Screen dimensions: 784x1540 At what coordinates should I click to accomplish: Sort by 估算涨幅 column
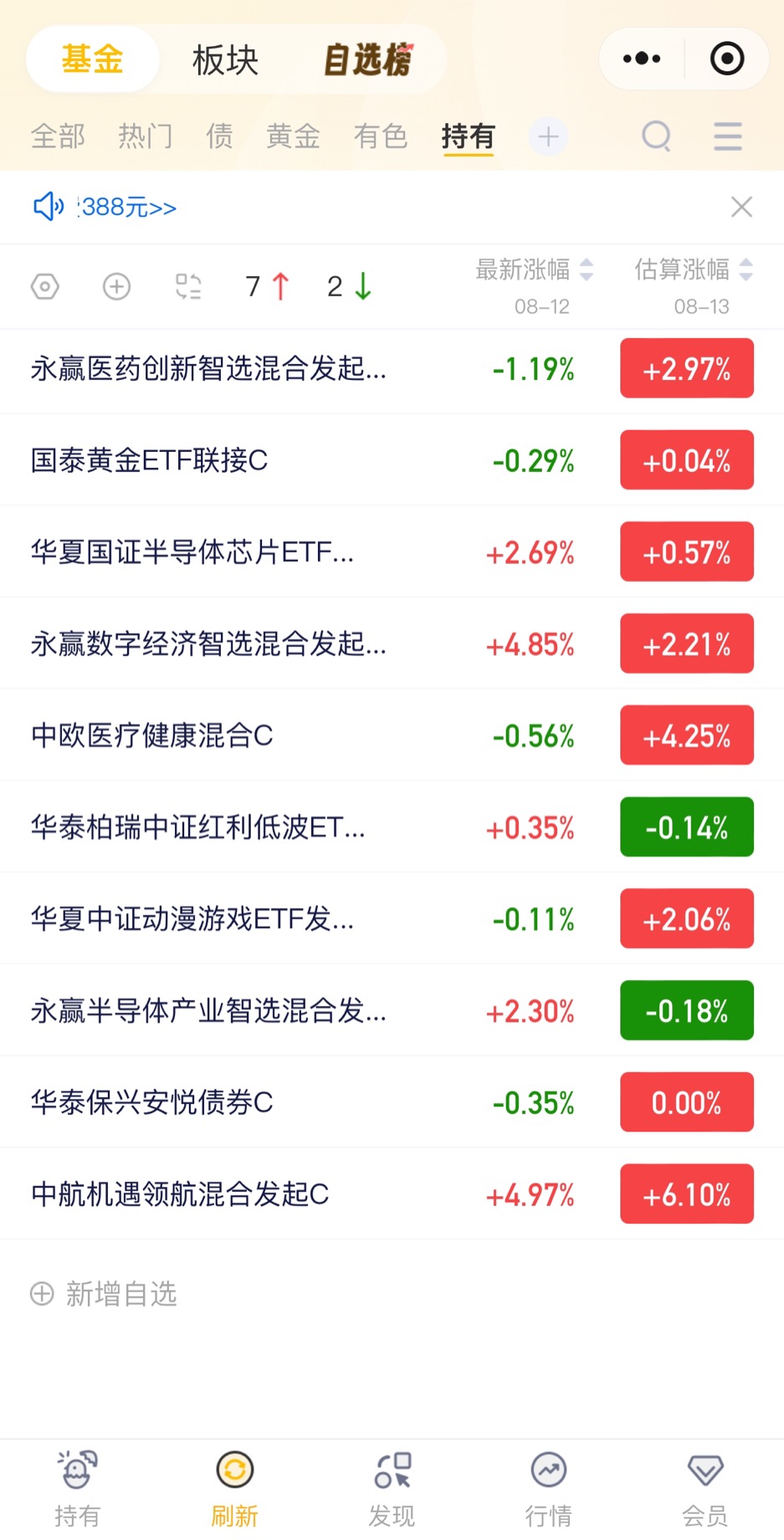tap(694, 269)
